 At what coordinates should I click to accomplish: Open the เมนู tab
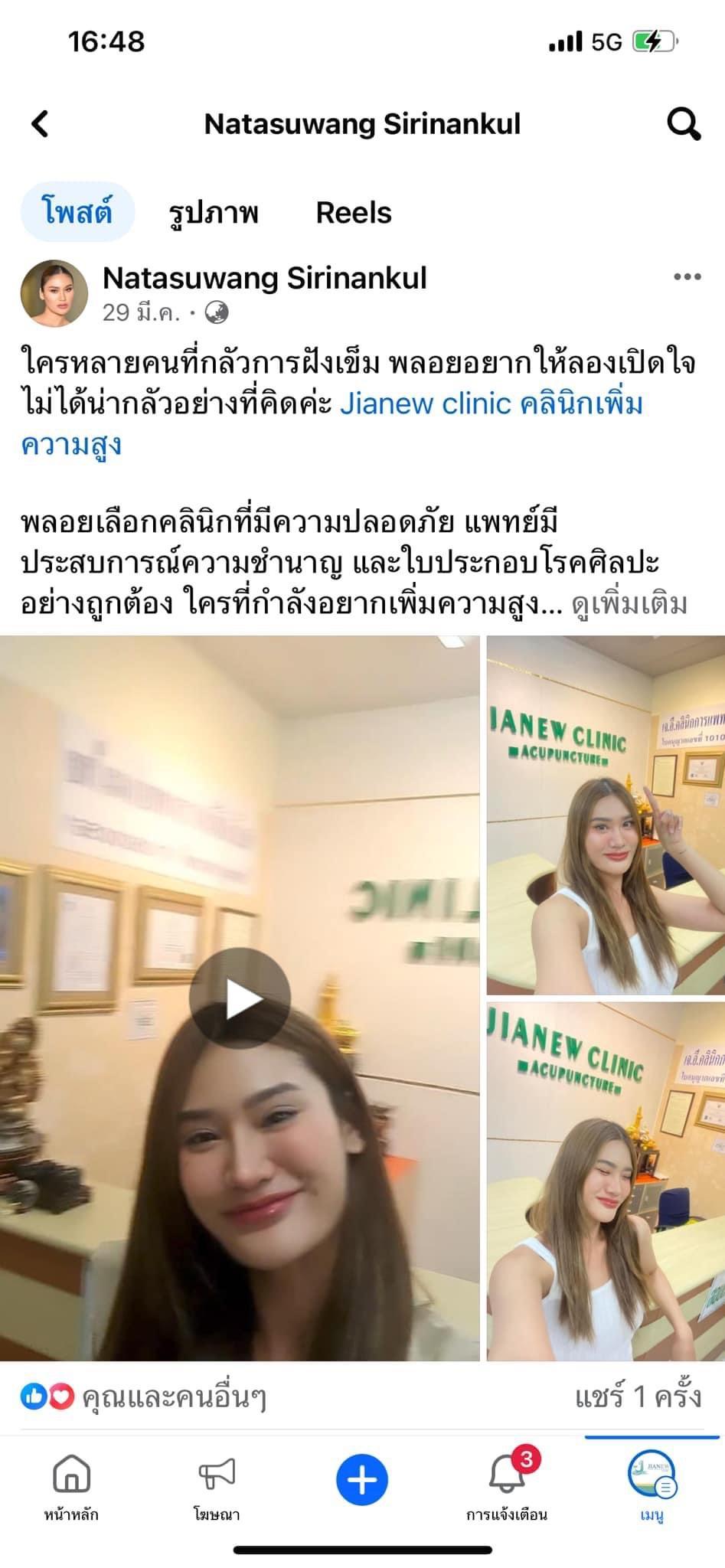tap(652, 1485)
